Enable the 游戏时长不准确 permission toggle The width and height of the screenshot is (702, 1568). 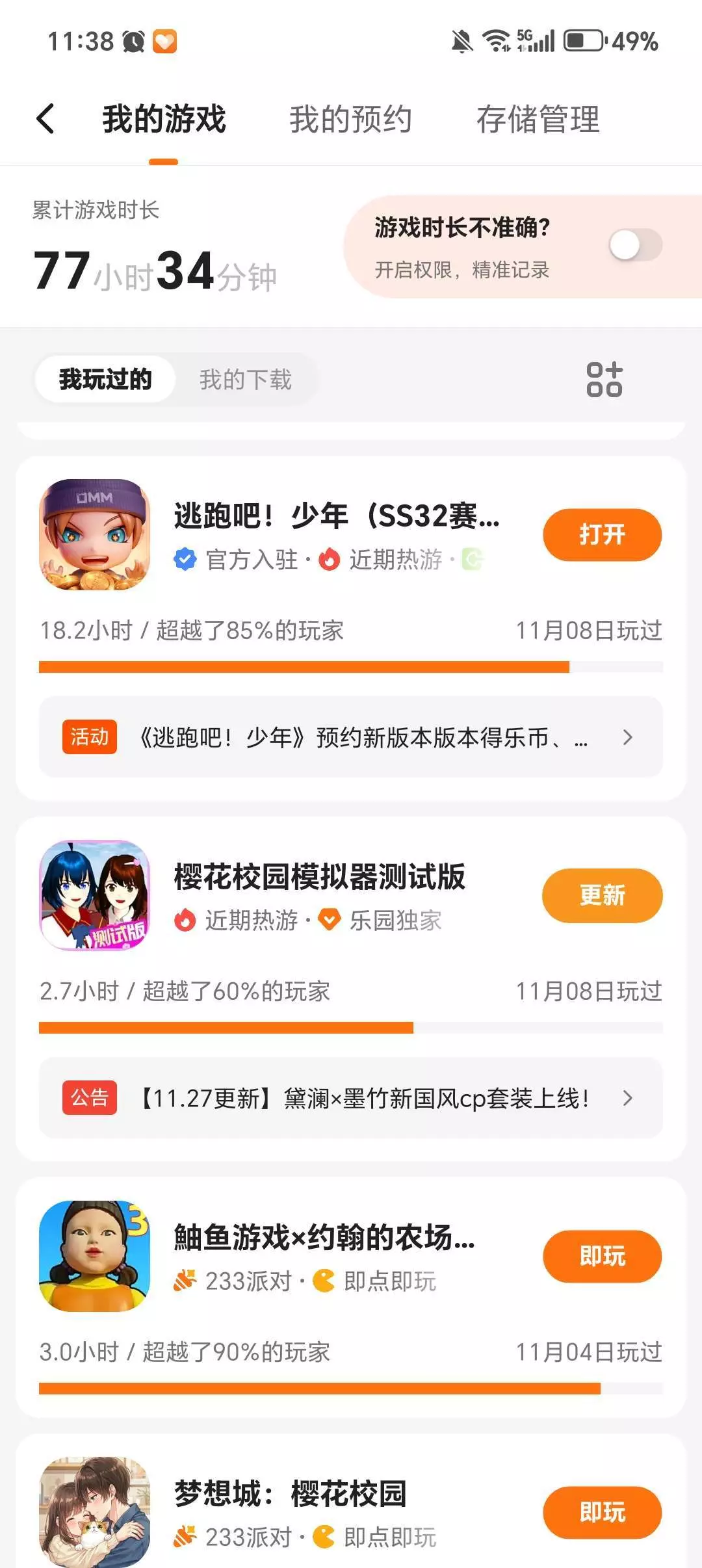click(635, 246)
